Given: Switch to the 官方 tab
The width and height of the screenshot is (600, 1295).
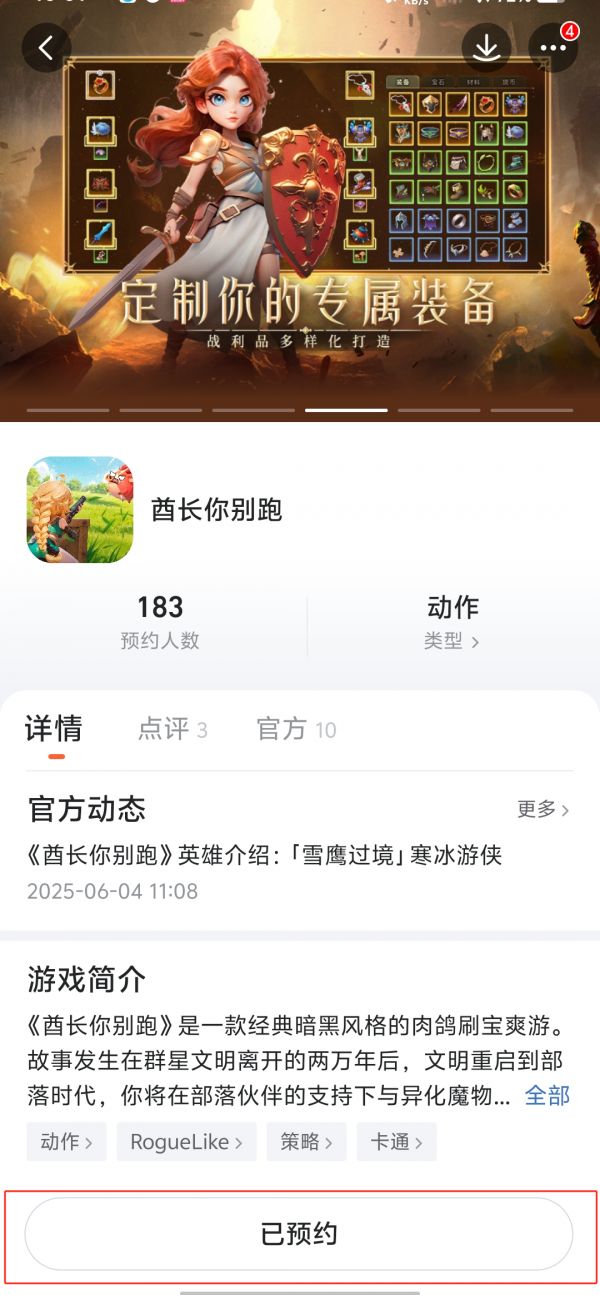Looking at the screenshot, I should click(296, 729).
